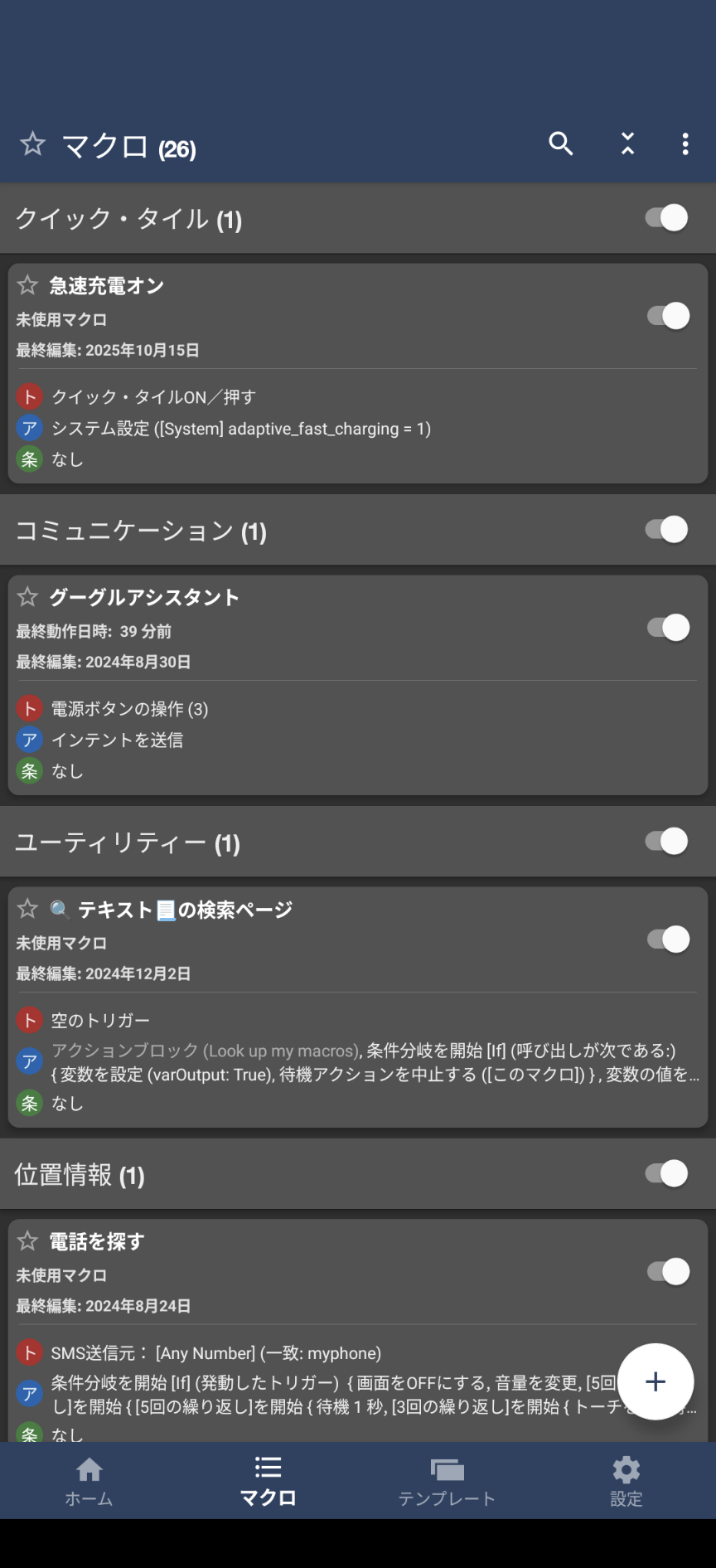Image resolution: width=716 pixels, height=1568 pixels.
Task: Favorite the テキストの検索ページ macro
Action: click(x=28, y=909)
